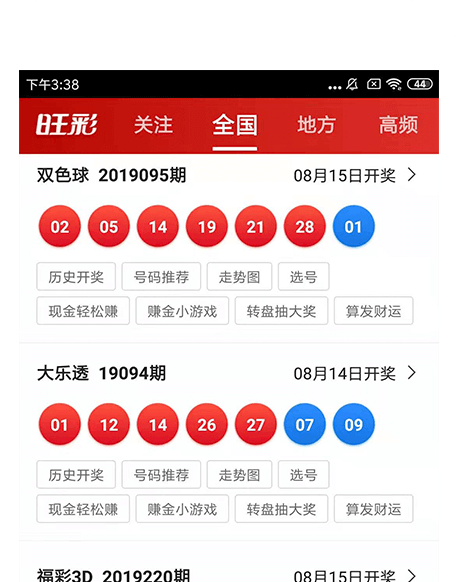457x582 pixels.
Task: Tap 赚金小游戏 under 双色球
Action: tap(182, 311)
